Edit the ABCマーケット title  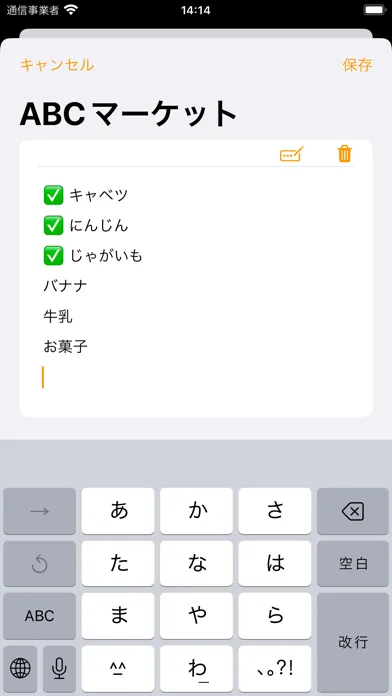(128, 114)
